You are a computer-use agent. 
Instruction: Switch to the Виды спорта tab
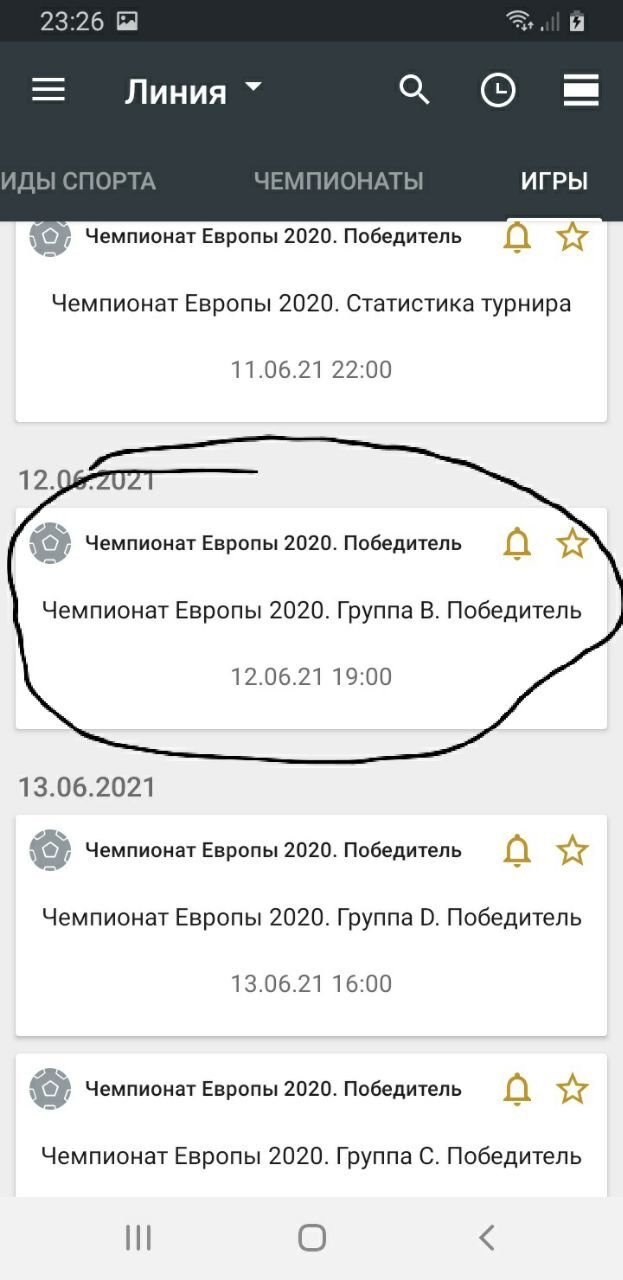point(78,181)
